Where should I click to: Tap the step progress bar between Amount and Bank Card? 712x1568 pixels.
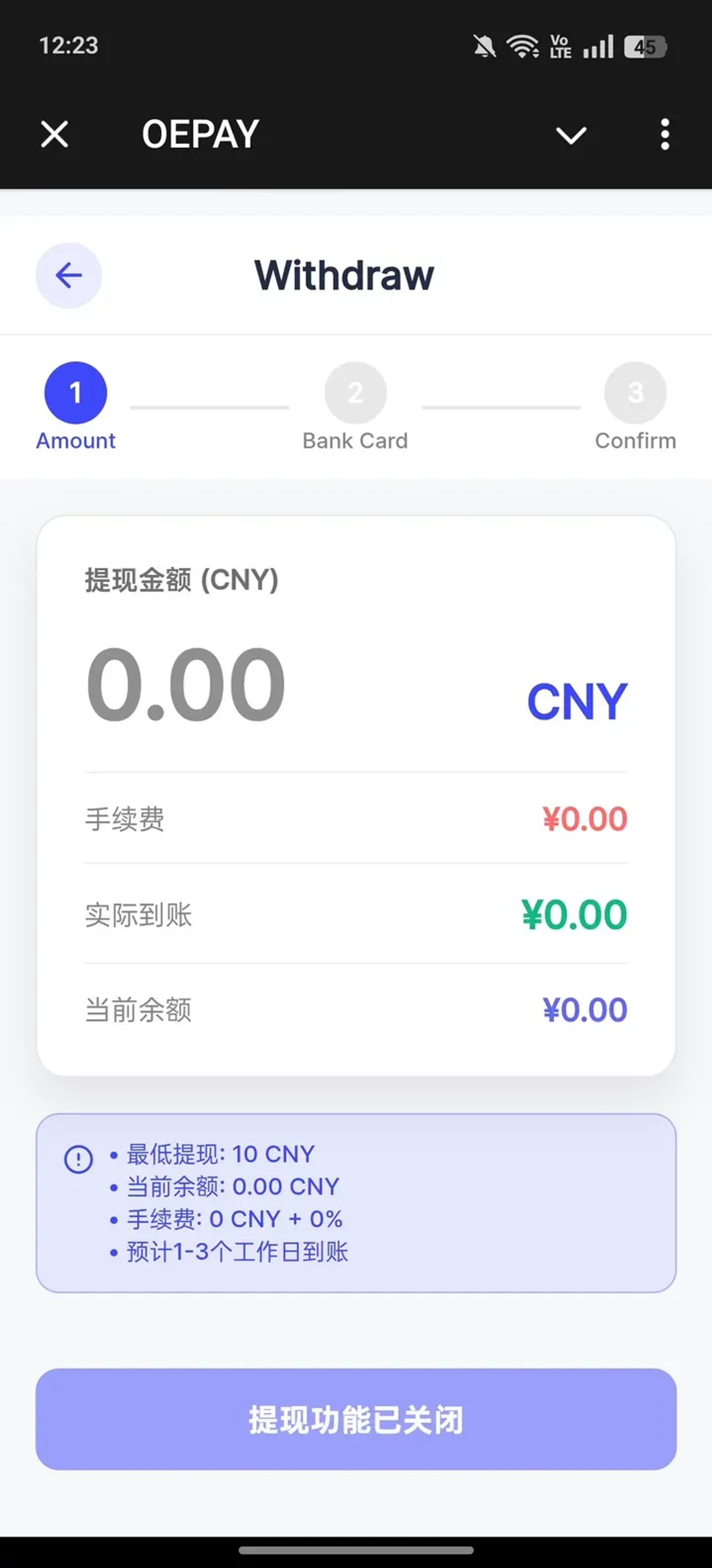(210, 408)
